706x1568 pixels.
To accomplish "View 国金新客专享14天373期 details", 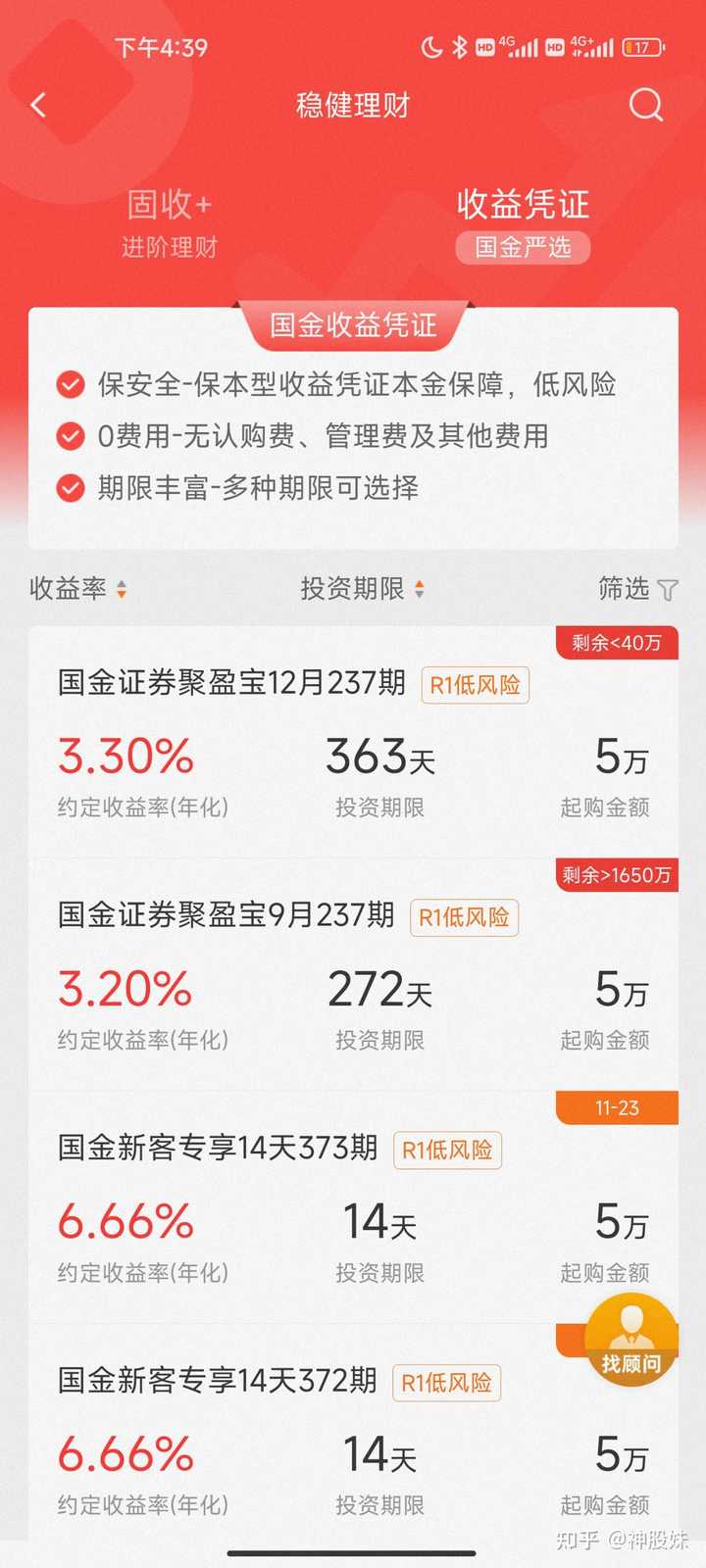I will click(x=218, y=1148).
